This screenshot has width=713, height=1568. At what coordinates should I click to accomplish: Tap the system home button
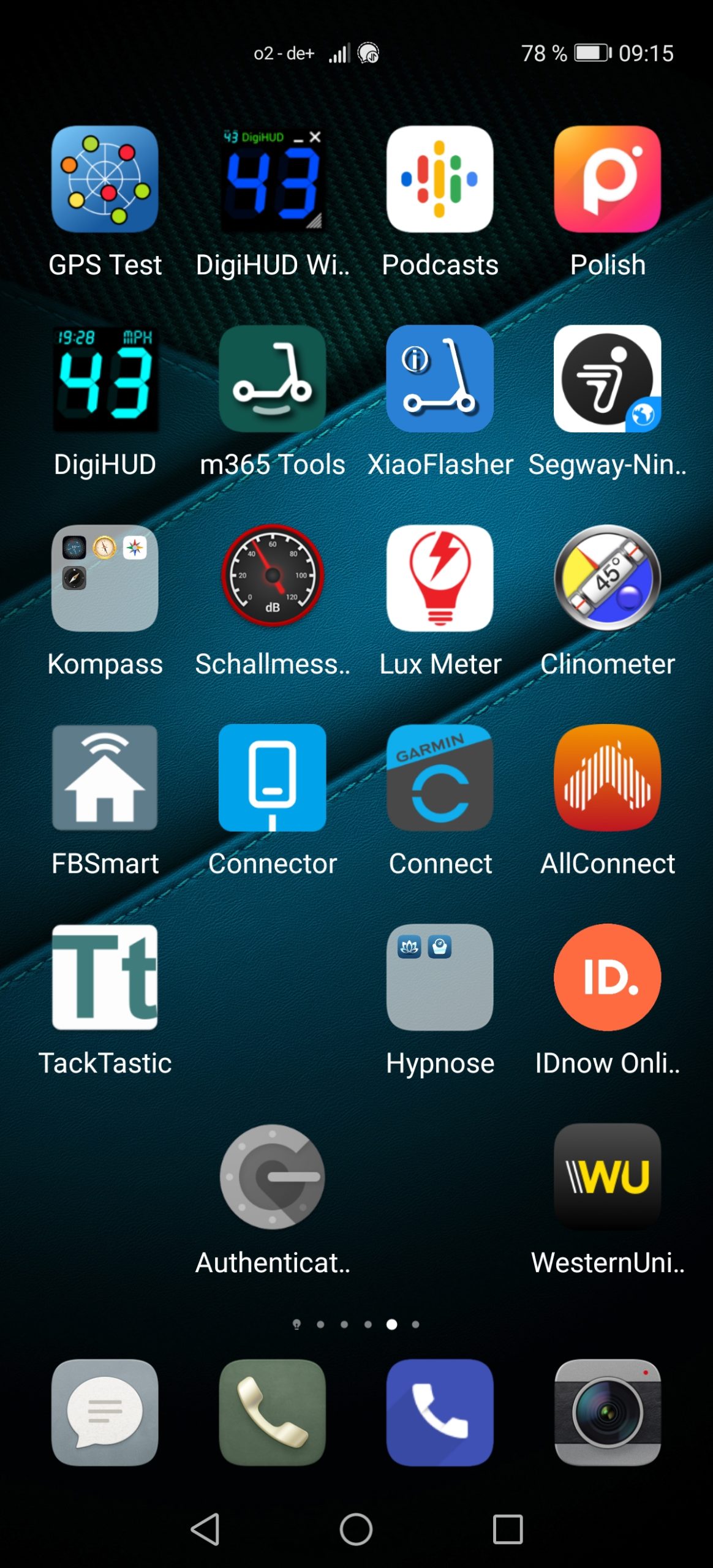356,1529
